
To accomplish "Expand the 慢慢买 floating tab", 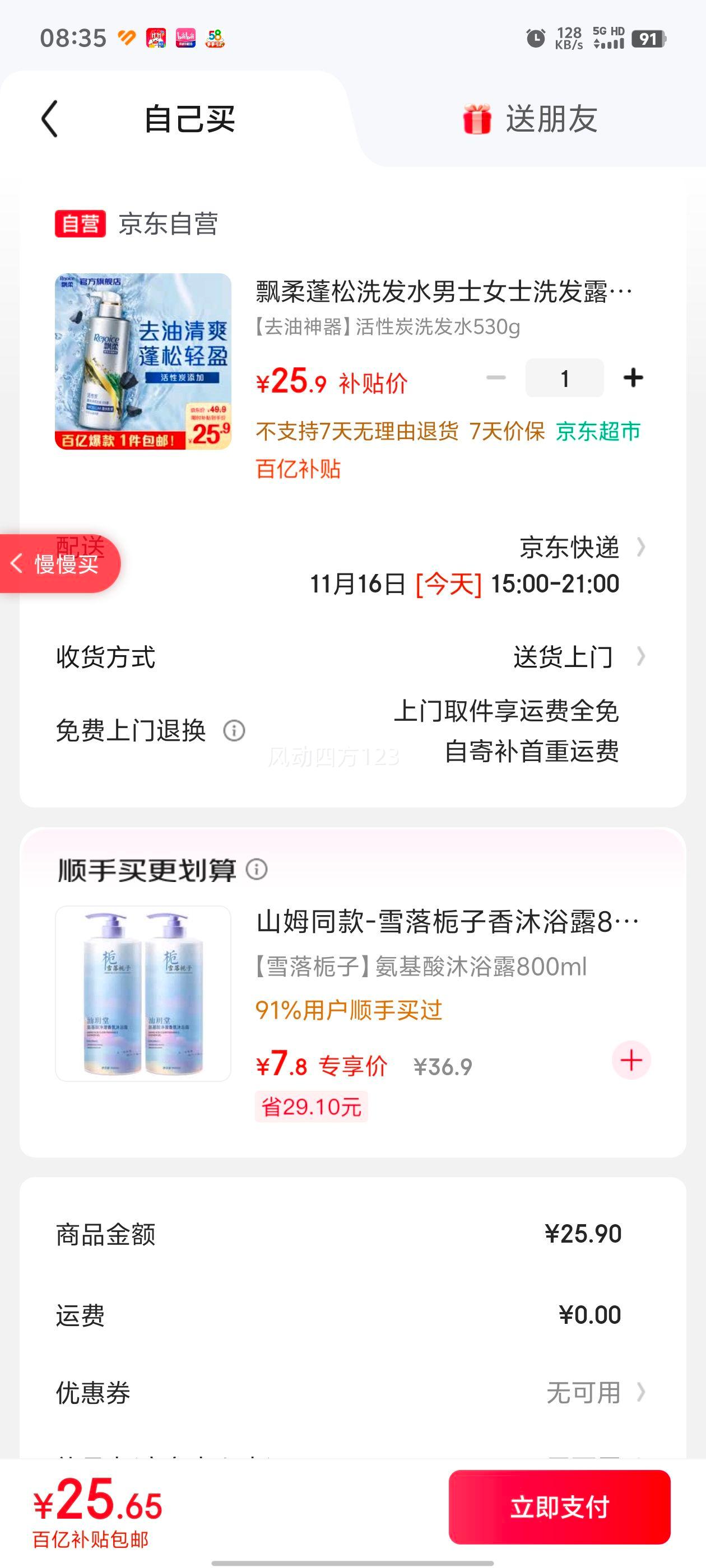I will click(x=58, y=564).
